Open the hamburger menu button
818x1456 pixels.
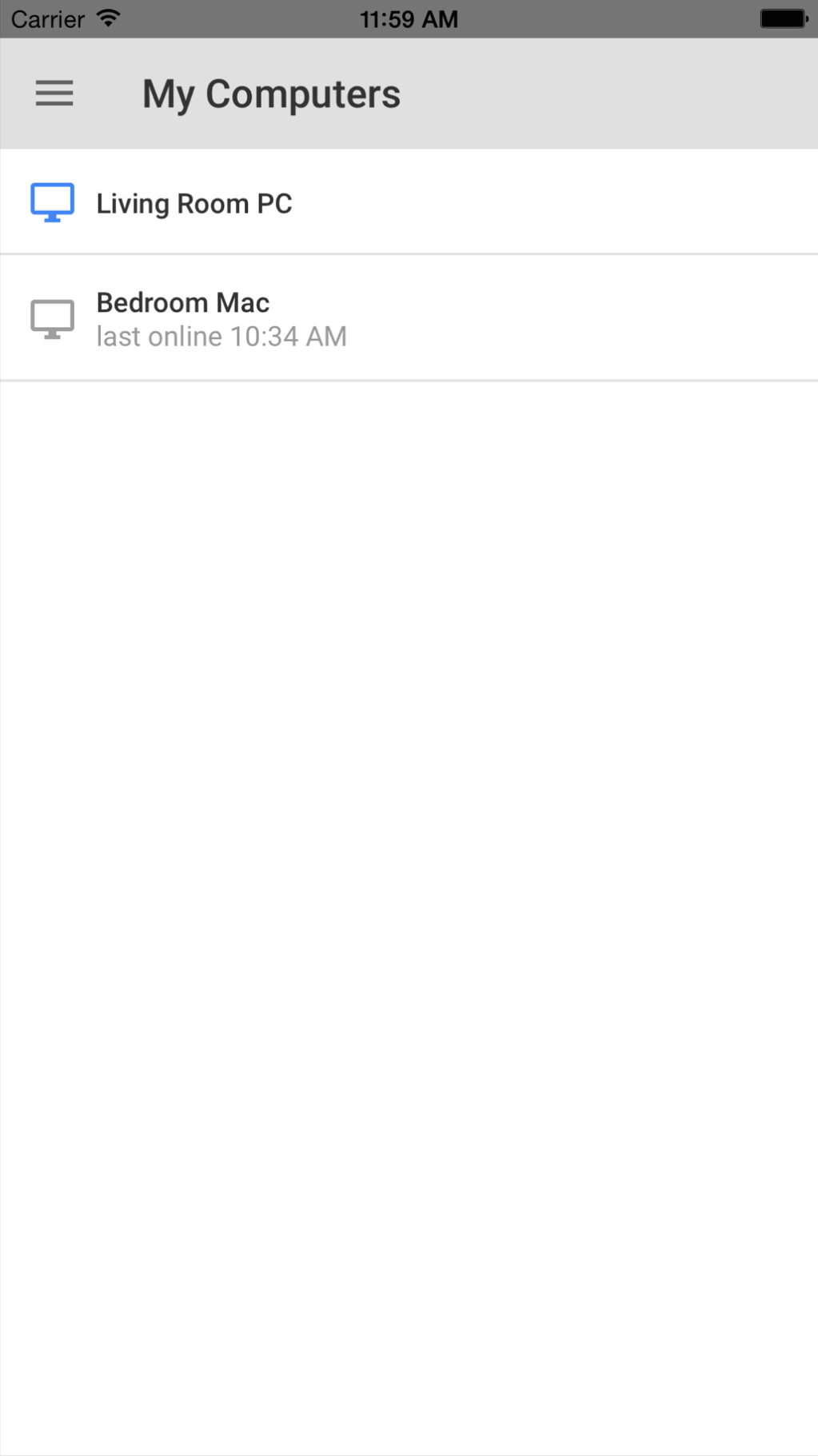(54, 94)
